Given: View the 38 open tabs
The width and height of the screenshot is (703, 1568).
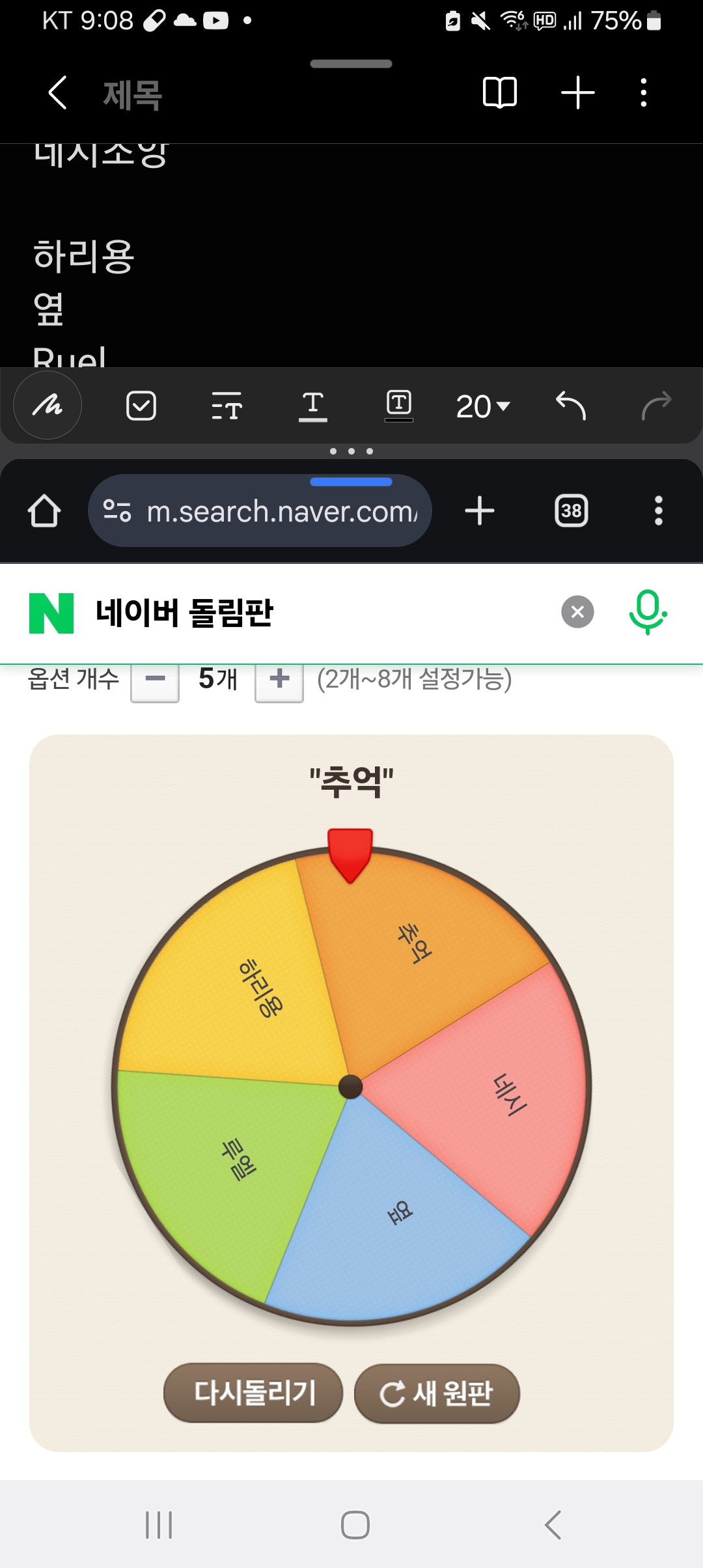Looking at the screenshot, I should click(571, 511).
